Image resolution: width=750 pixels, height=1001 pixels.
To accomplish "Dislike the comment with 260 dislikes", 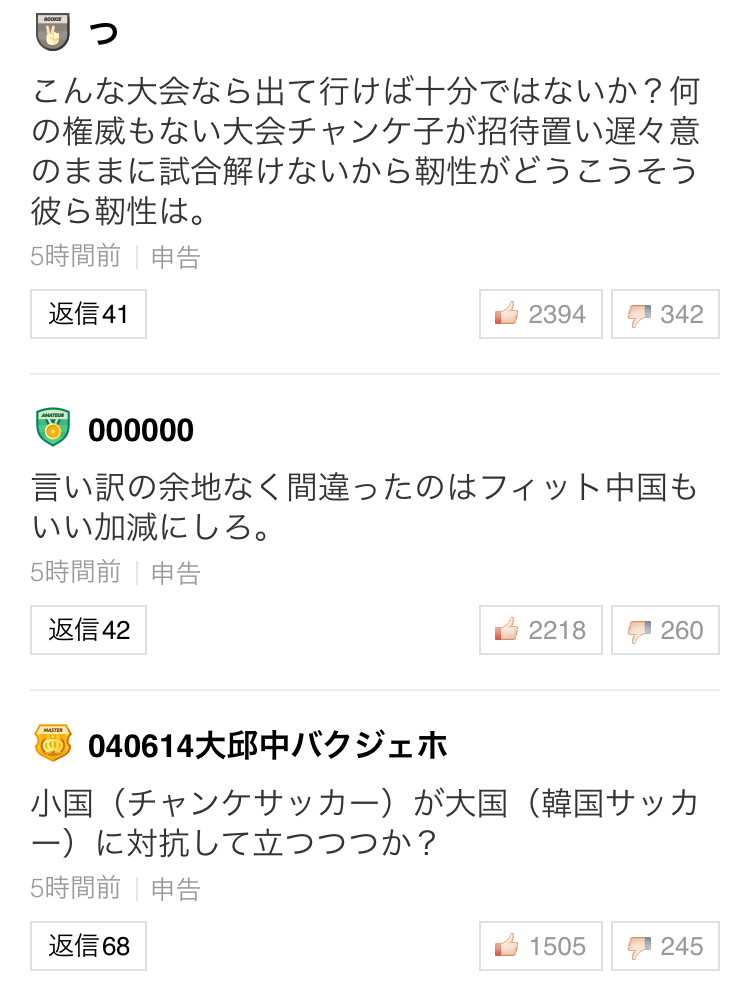I will point(665,630).
